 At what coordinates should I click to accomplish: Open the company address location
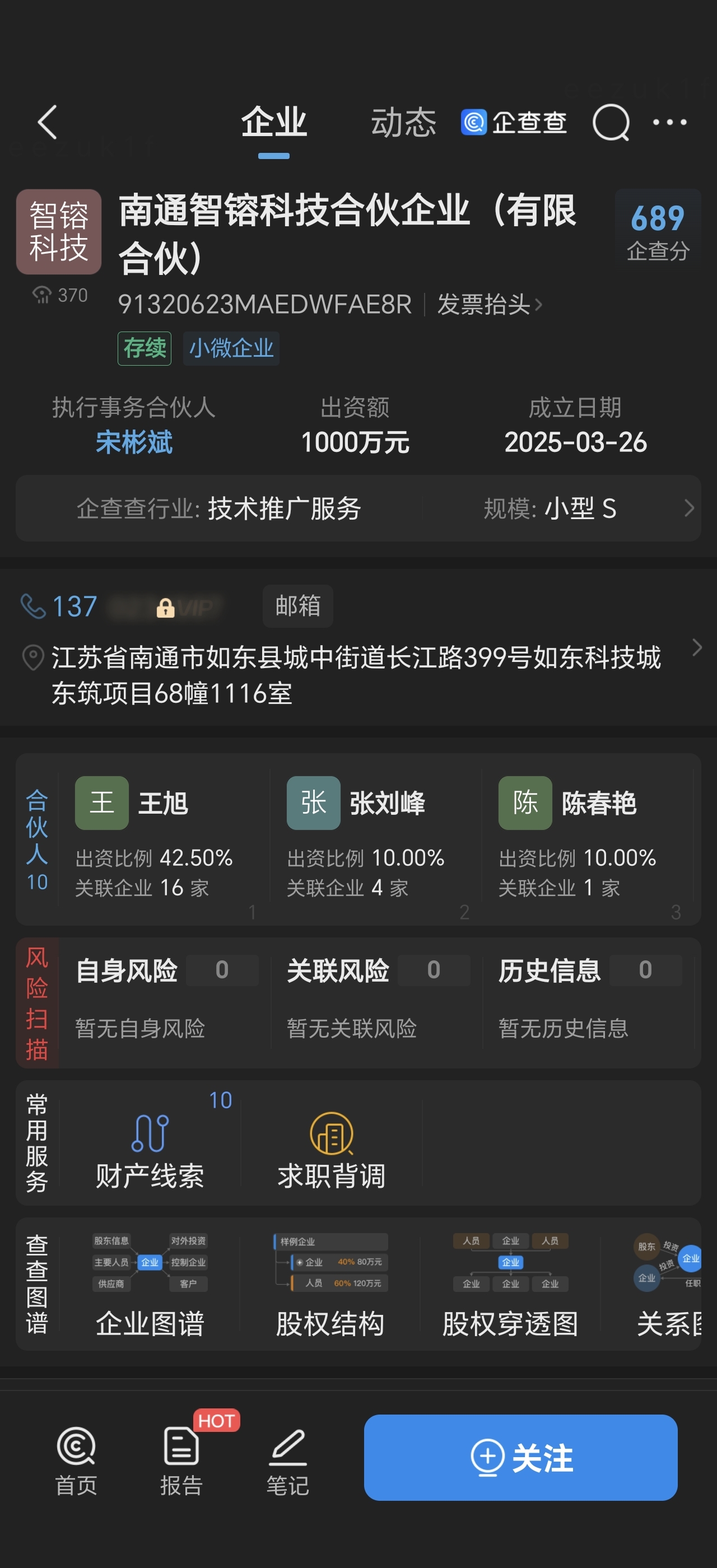(358, 675)
